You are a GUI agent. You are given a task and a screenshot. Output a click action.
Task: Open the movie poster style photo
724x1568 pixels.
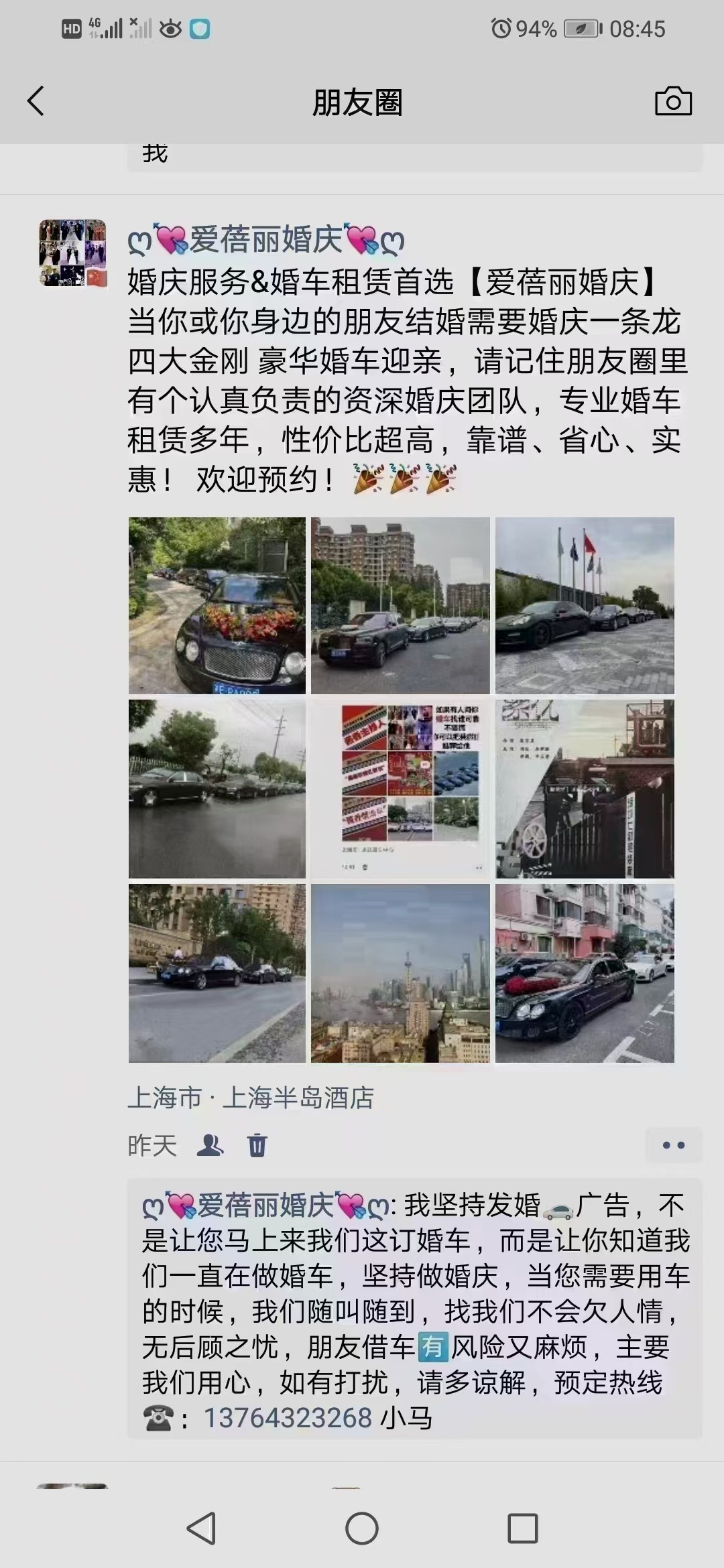tap(585, 789)
